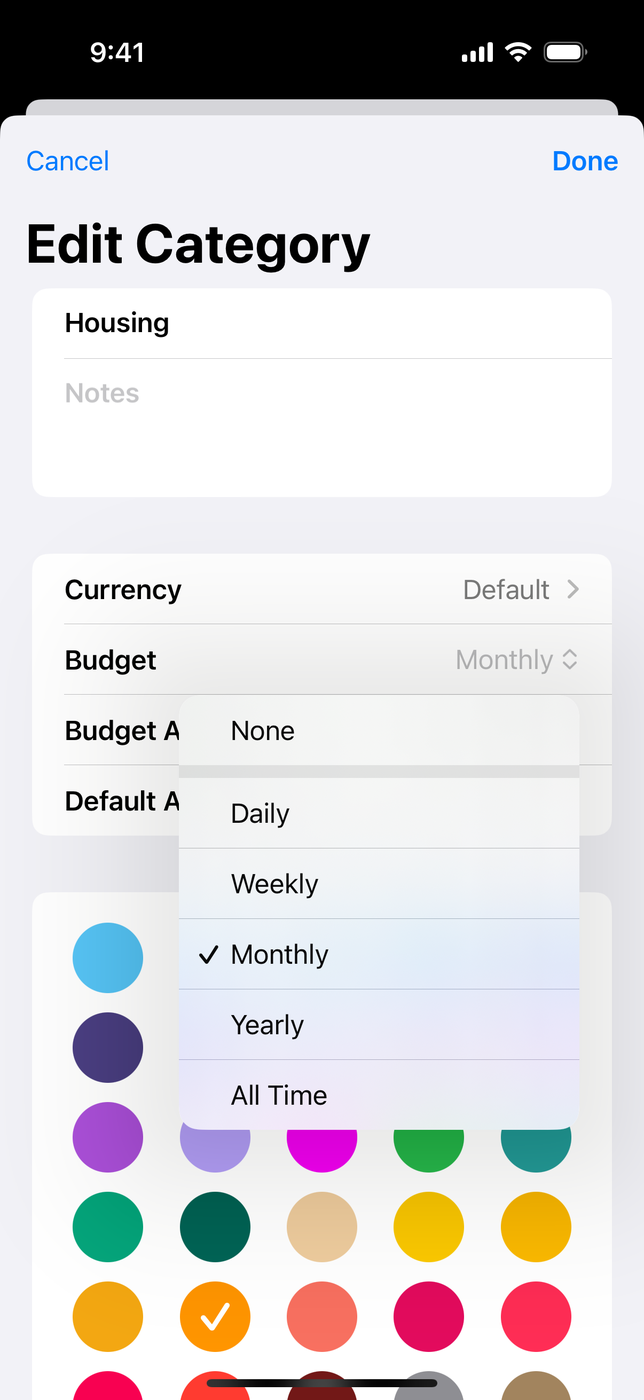Choose the violet purple color swatch
644x1400 pixels.
(x=108, y=1137)
